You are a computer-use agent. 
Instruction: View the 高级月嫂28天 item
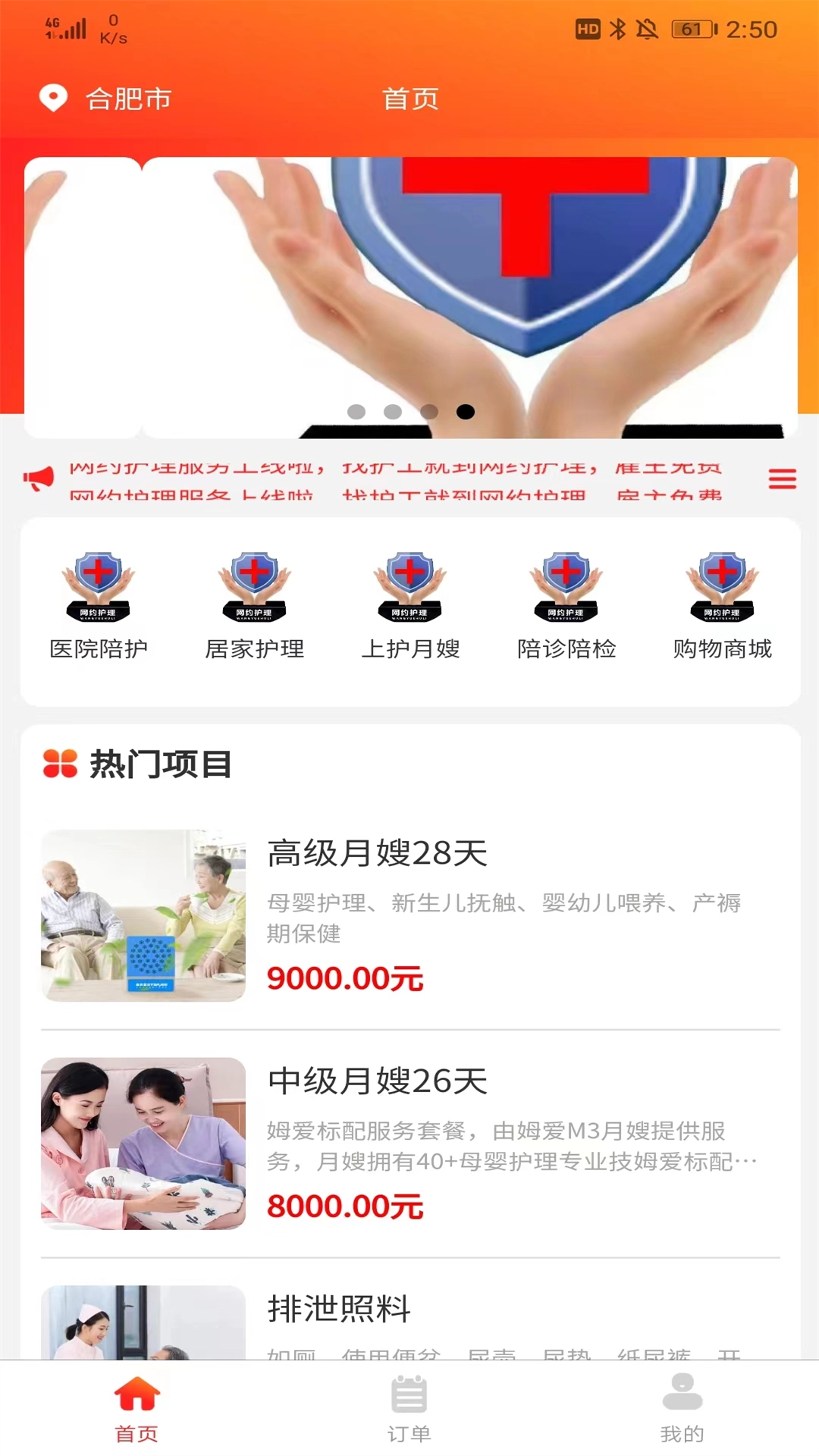click(x=409, y=916)
